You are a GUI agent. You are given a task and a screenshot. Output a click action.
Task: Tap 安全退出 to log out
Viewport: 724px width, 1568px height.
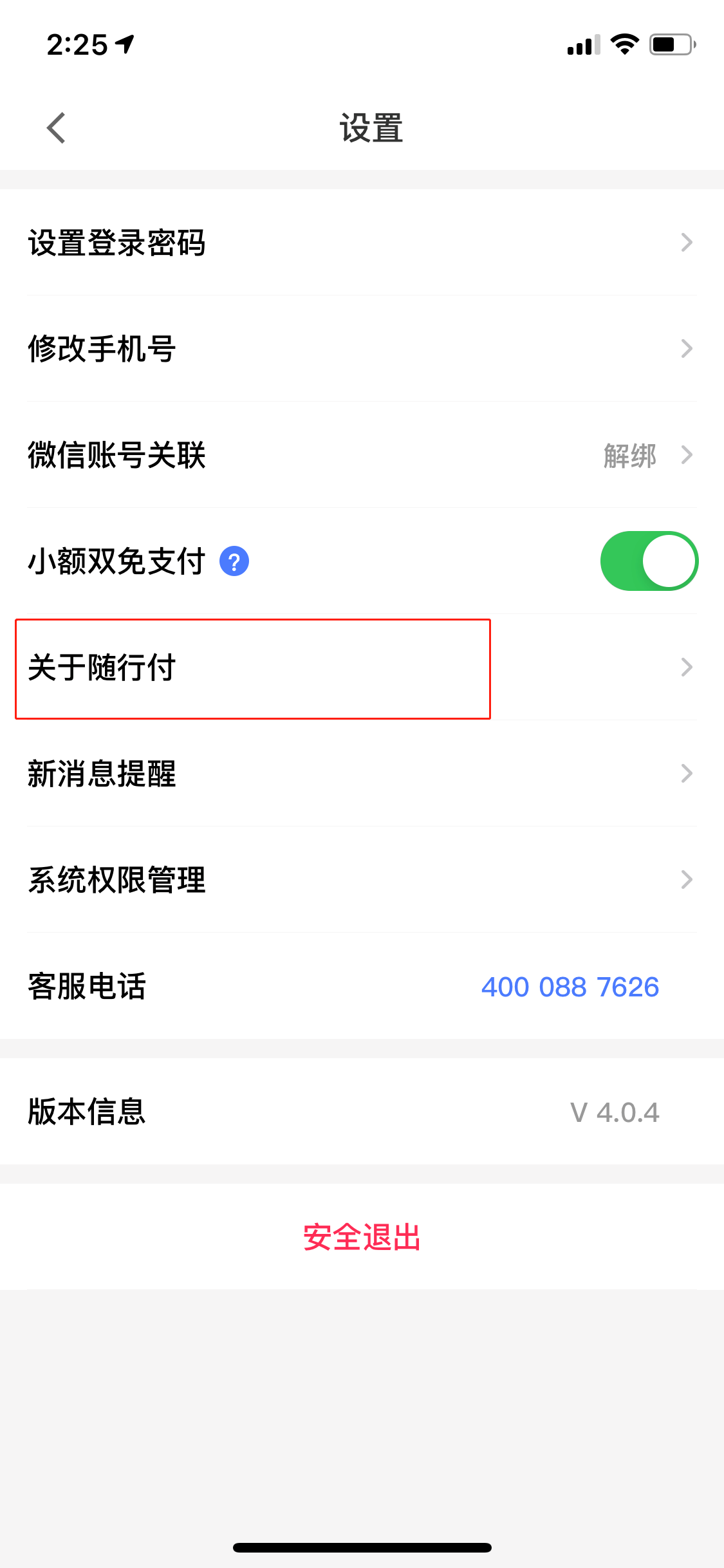pyautogui.click(x=362, y=1235)
